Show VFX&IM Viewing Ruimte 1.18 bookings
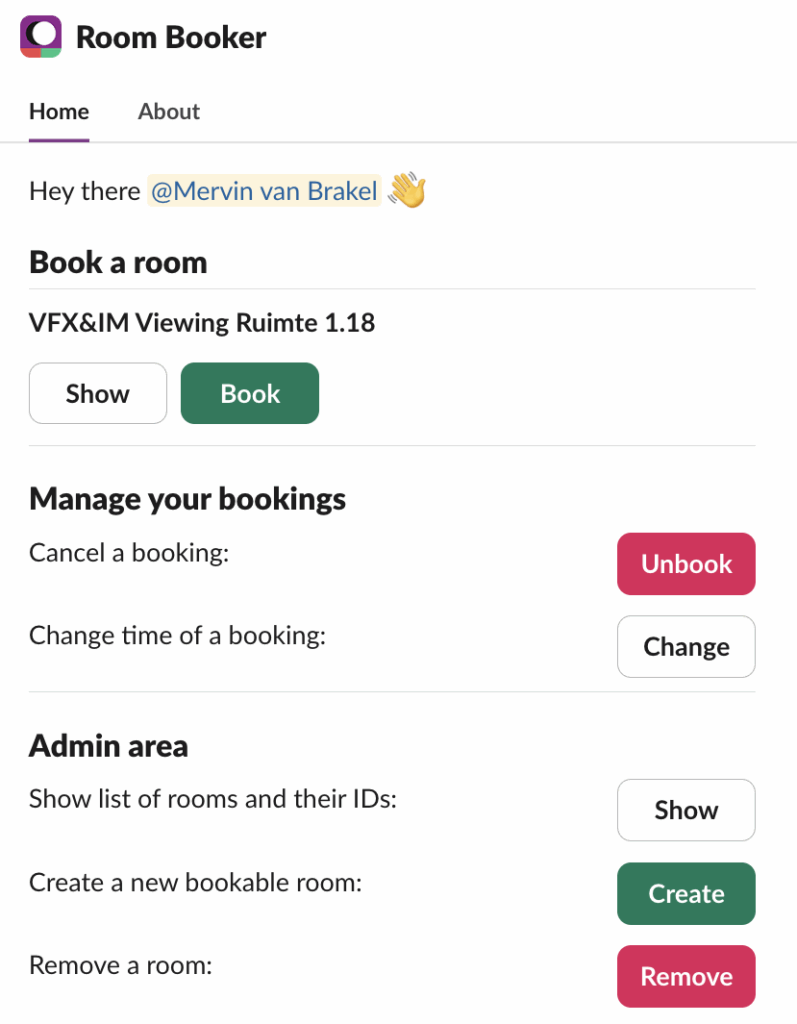Viewport: 797px width, 1024px height. [98, 394]
